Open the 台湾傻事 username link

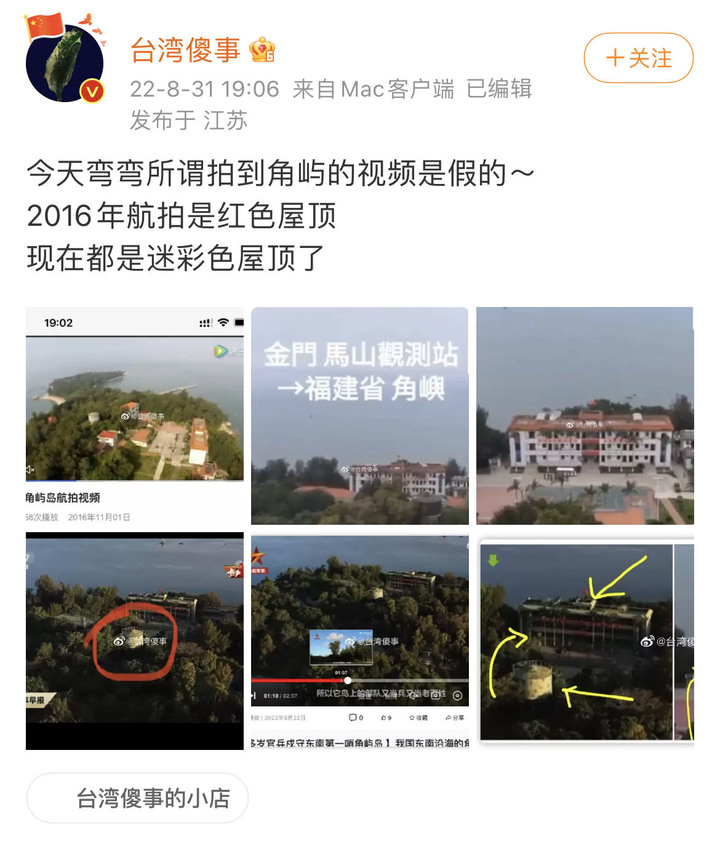click(x=188, y=49)
